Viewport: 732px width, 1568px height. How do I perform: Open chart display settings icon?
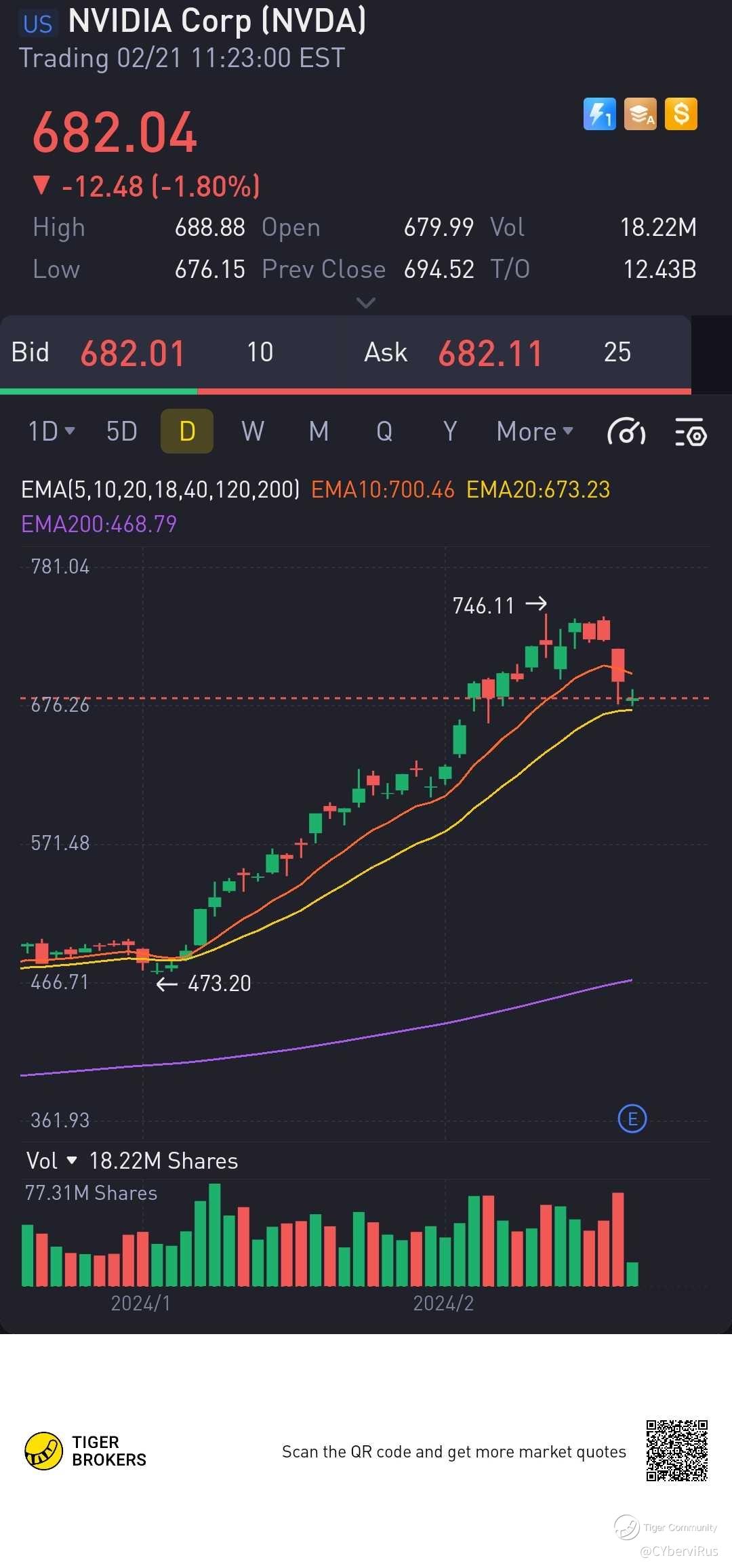(691, 432)
